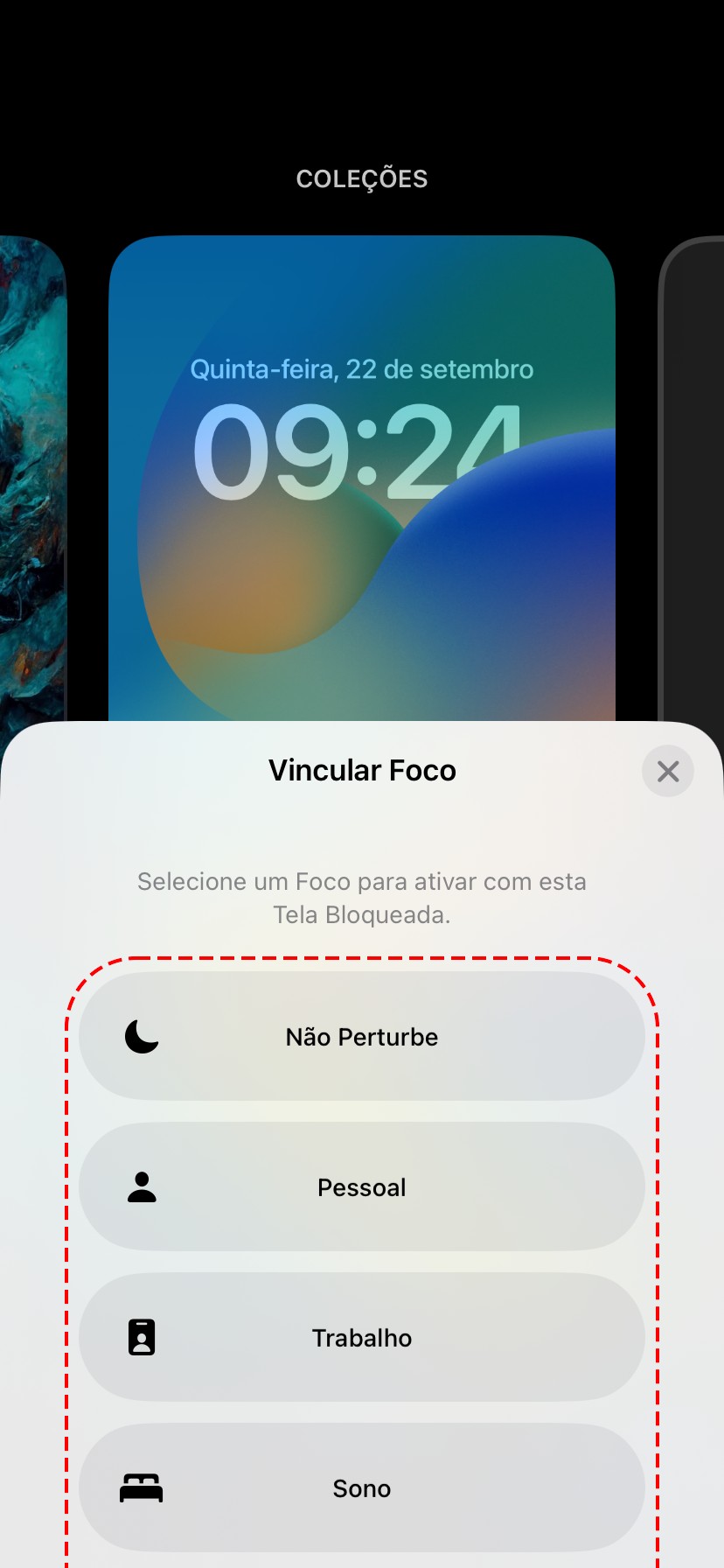This screenshot has height=1568, width=724.
Task: Tap the 09:24 lock screen wallpaper preview
Action: (x=362, y=479)
